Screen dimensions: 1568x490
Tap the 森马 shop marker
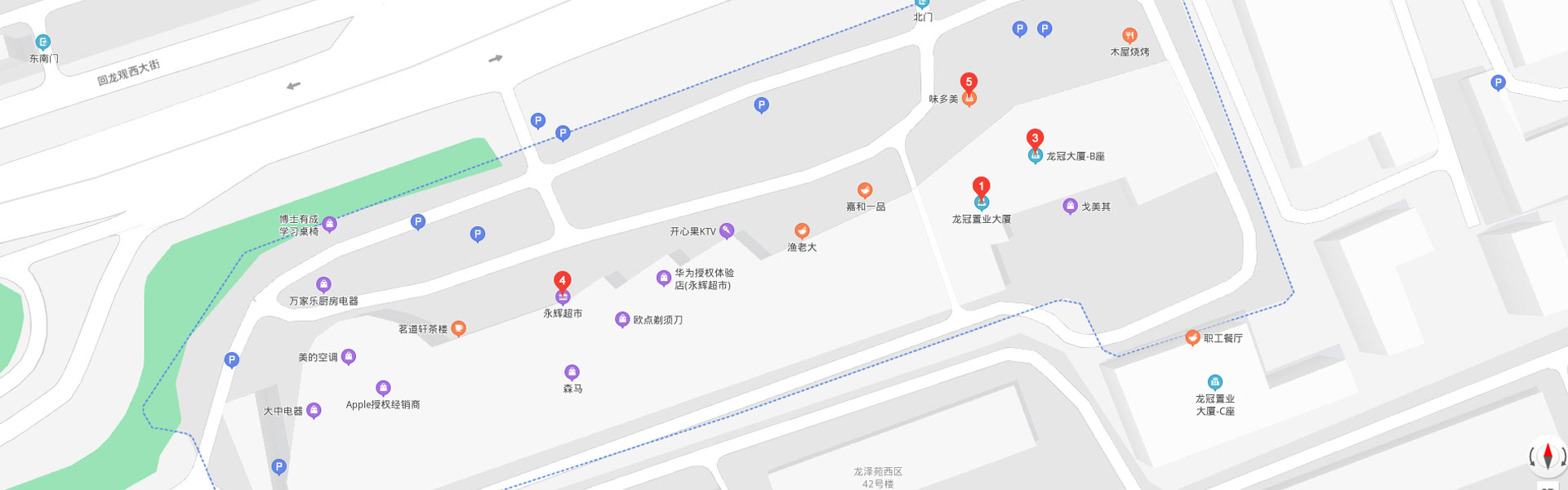coord(572,372)
